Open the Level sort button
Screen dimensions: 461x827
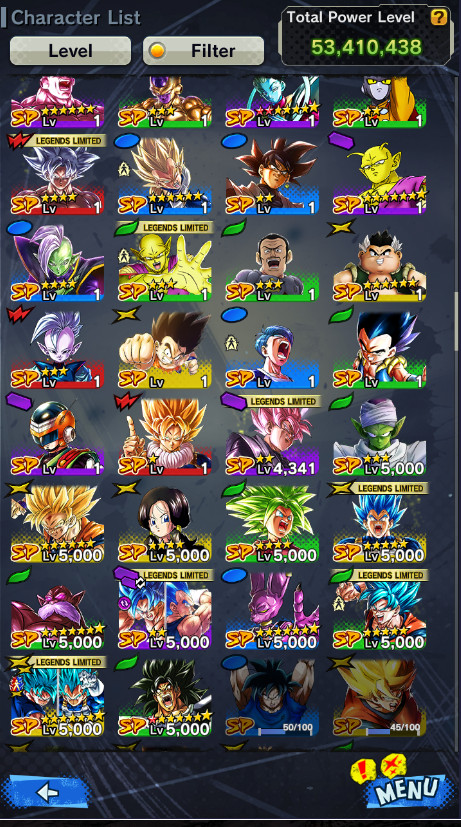tap(70, 51)
